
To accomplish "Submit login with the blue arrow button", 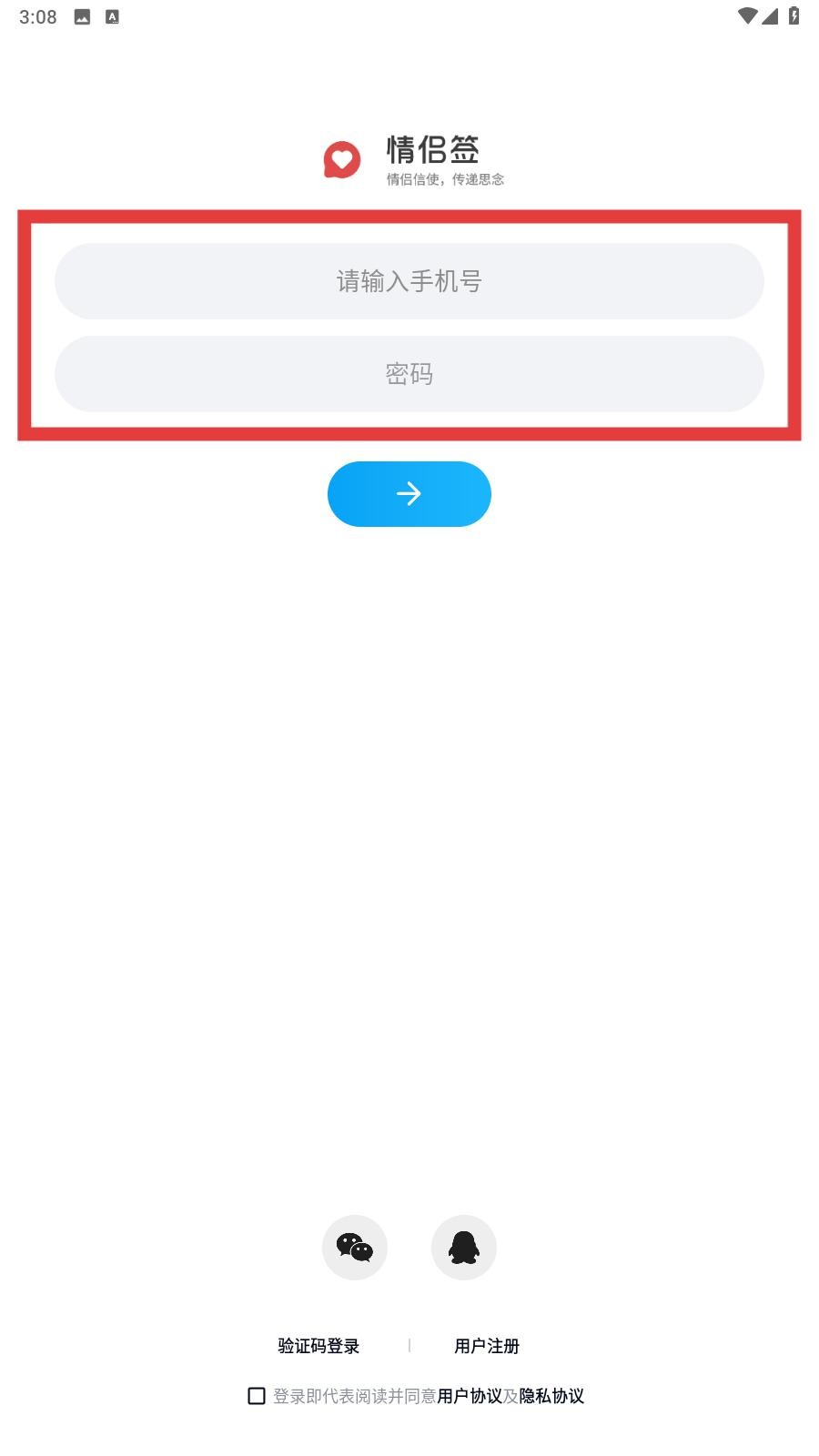I will [x=409, y=494].
